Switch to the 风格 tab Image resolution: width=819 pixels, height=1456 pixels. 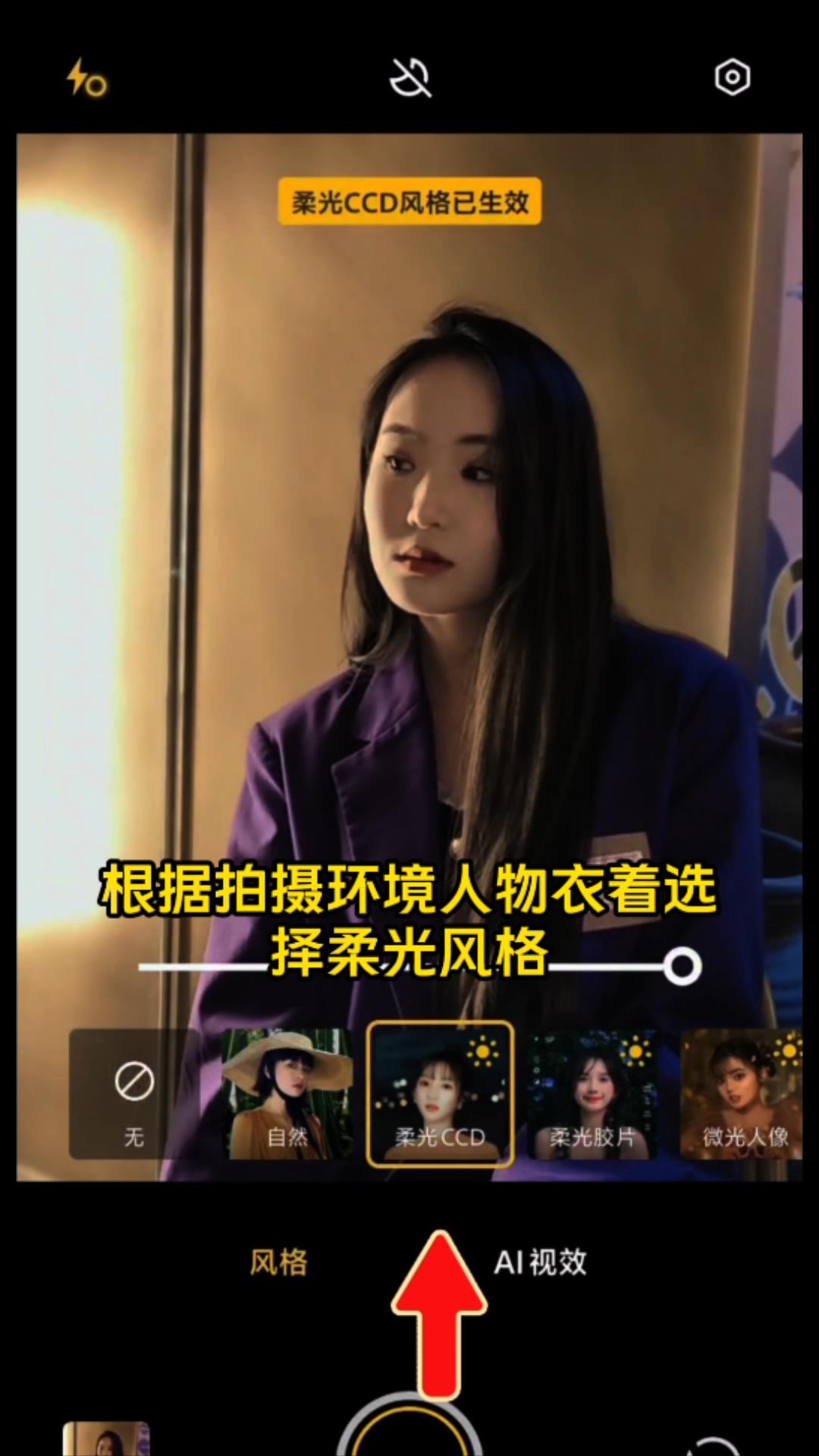[x=278, y=1263]
